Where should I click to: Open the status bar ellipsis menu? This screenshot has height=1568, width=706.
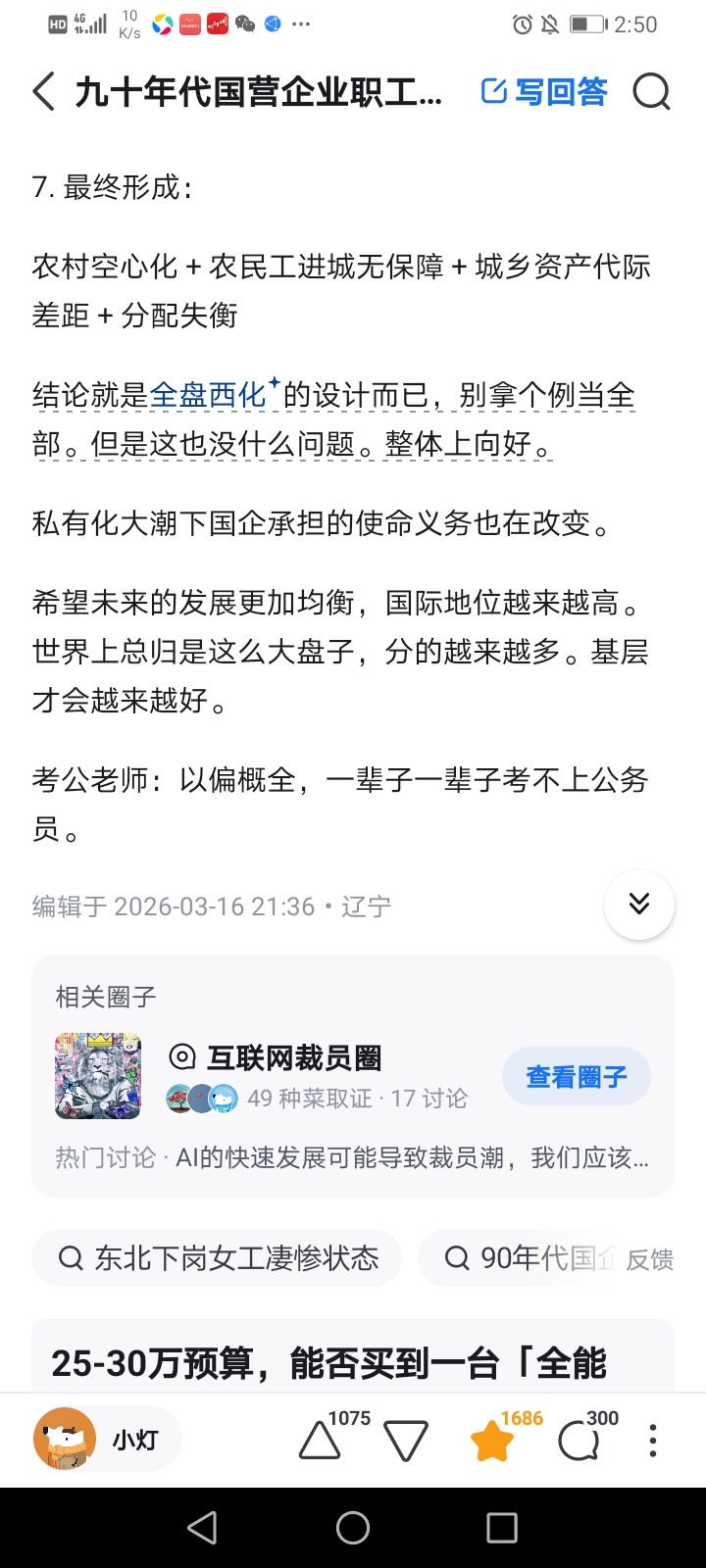[301, 24]
